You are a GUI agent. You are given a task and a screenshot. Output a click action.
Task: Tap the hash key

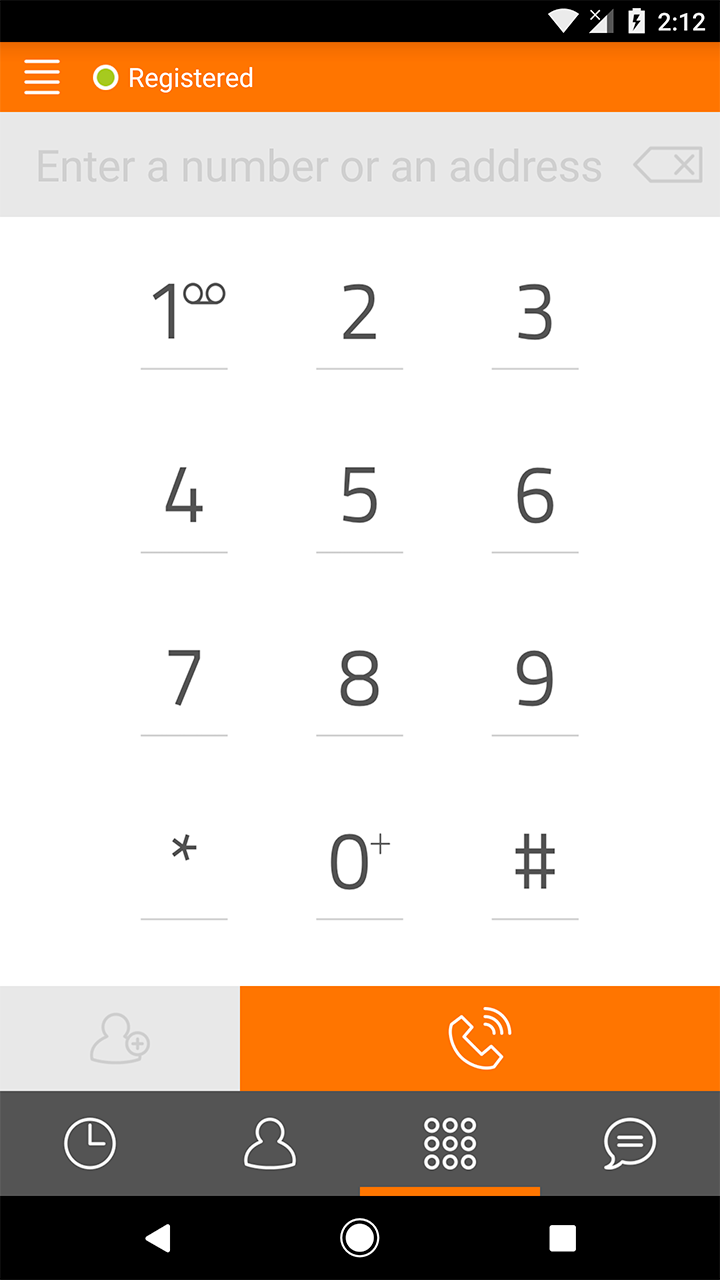click(535, 862)
